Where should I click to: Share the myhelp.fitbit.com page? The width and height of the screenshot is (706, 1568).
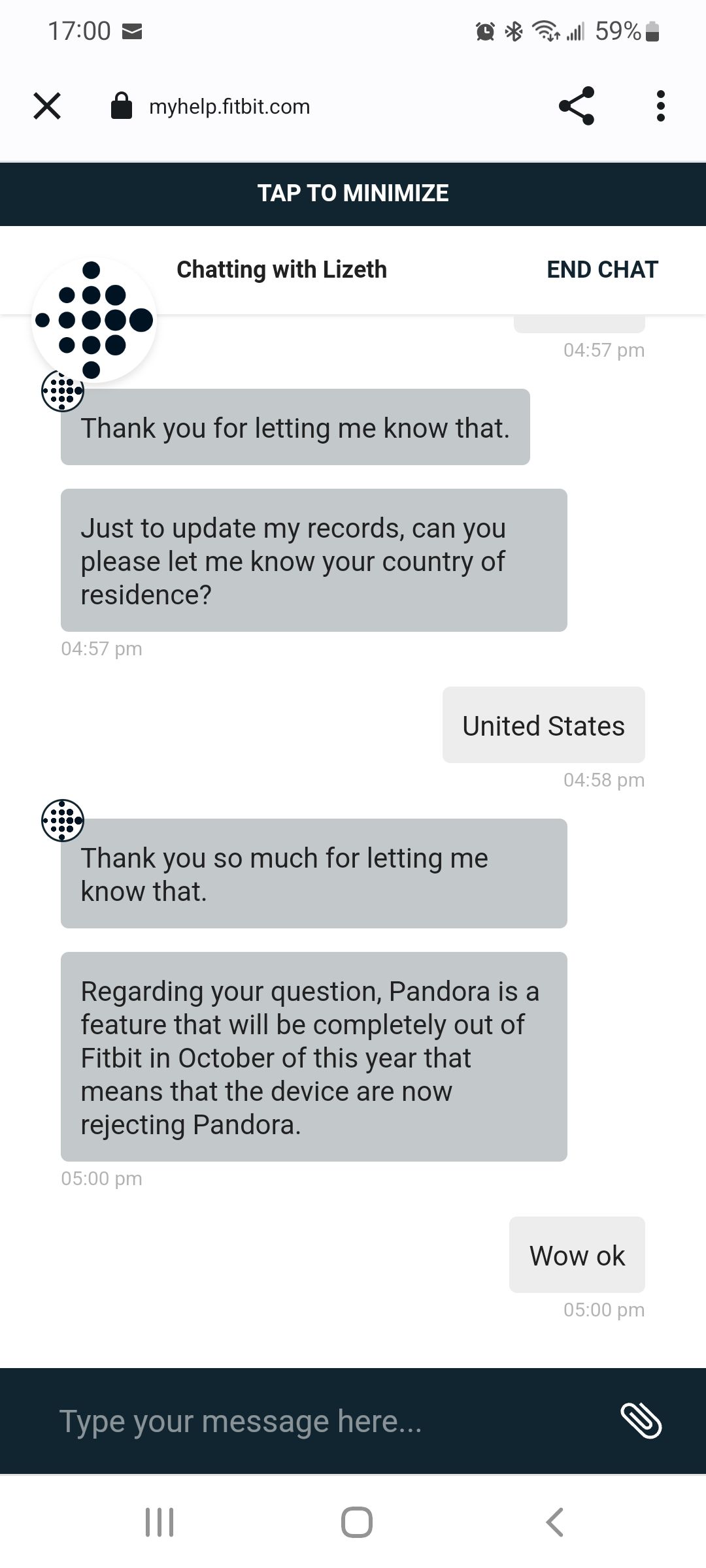pyautogui.click(x=577, y=106)
